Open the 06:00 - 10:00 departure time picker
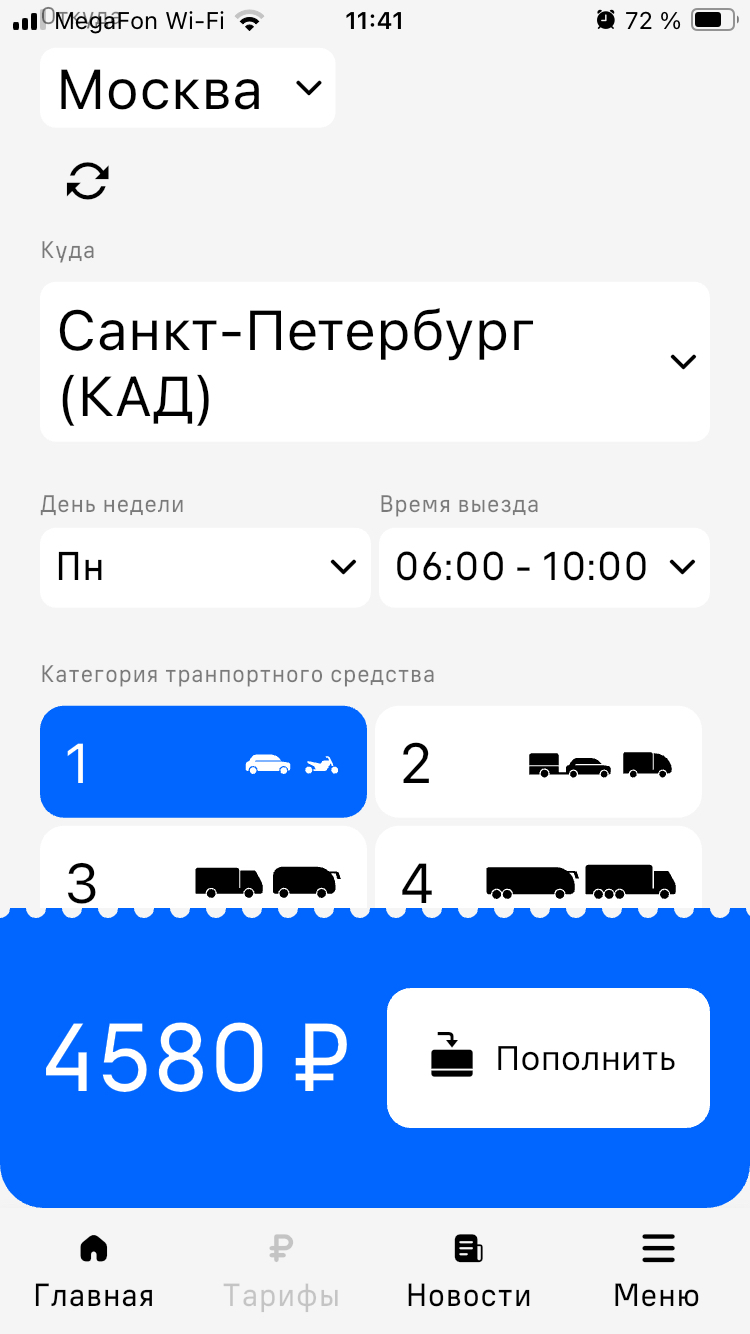The height and width of the screenshot is (1334, 750). pyautogui.click(x=544, y=567)
